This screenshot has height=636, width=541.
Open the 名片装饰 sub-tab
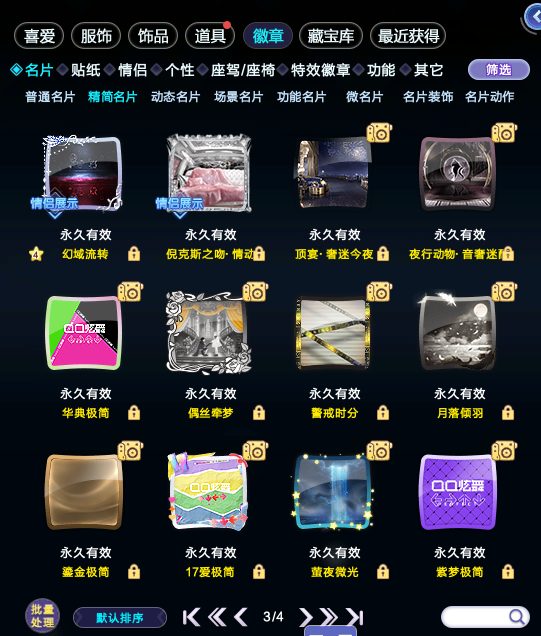(428, 97)
